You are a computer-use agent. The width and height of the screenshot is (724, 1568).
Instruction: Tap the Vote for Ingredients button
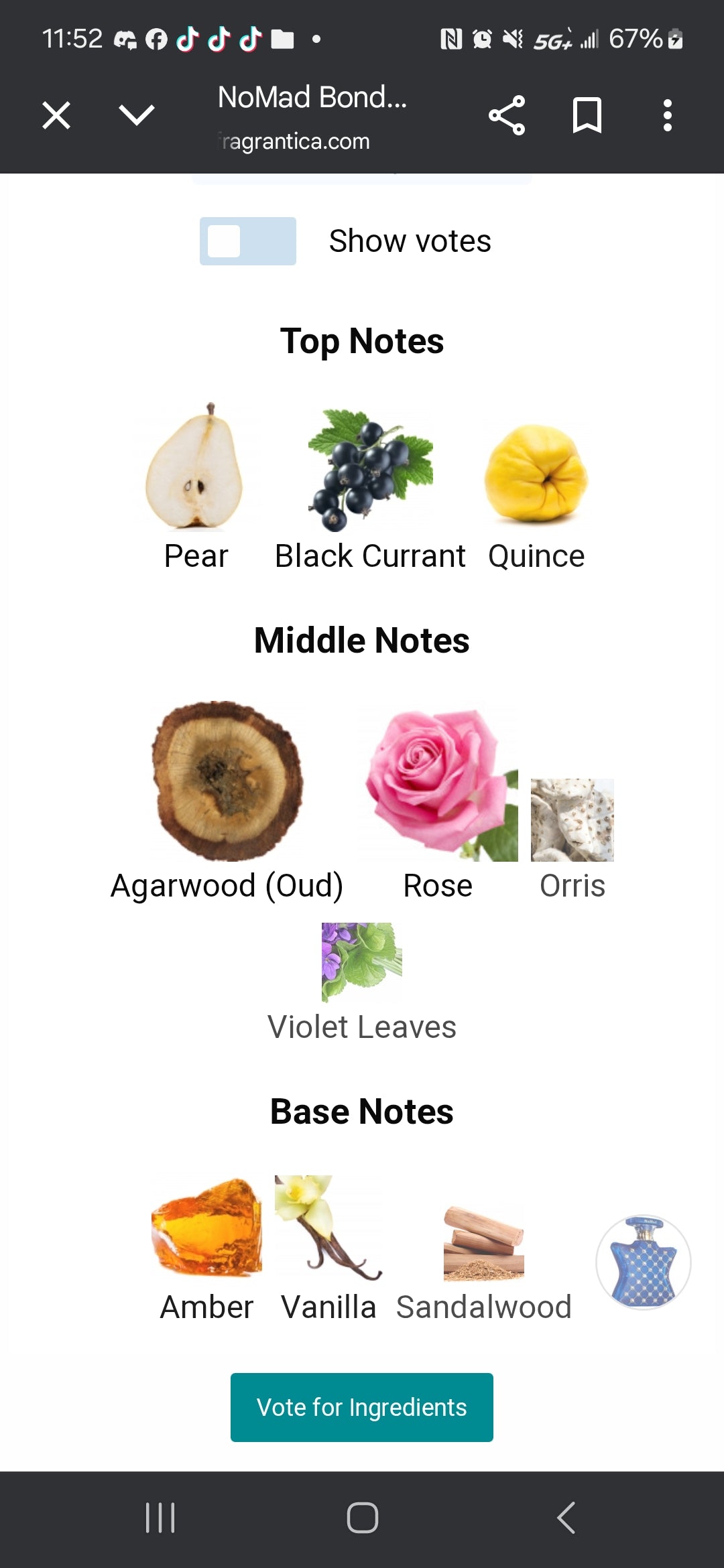pos(362,1407)
